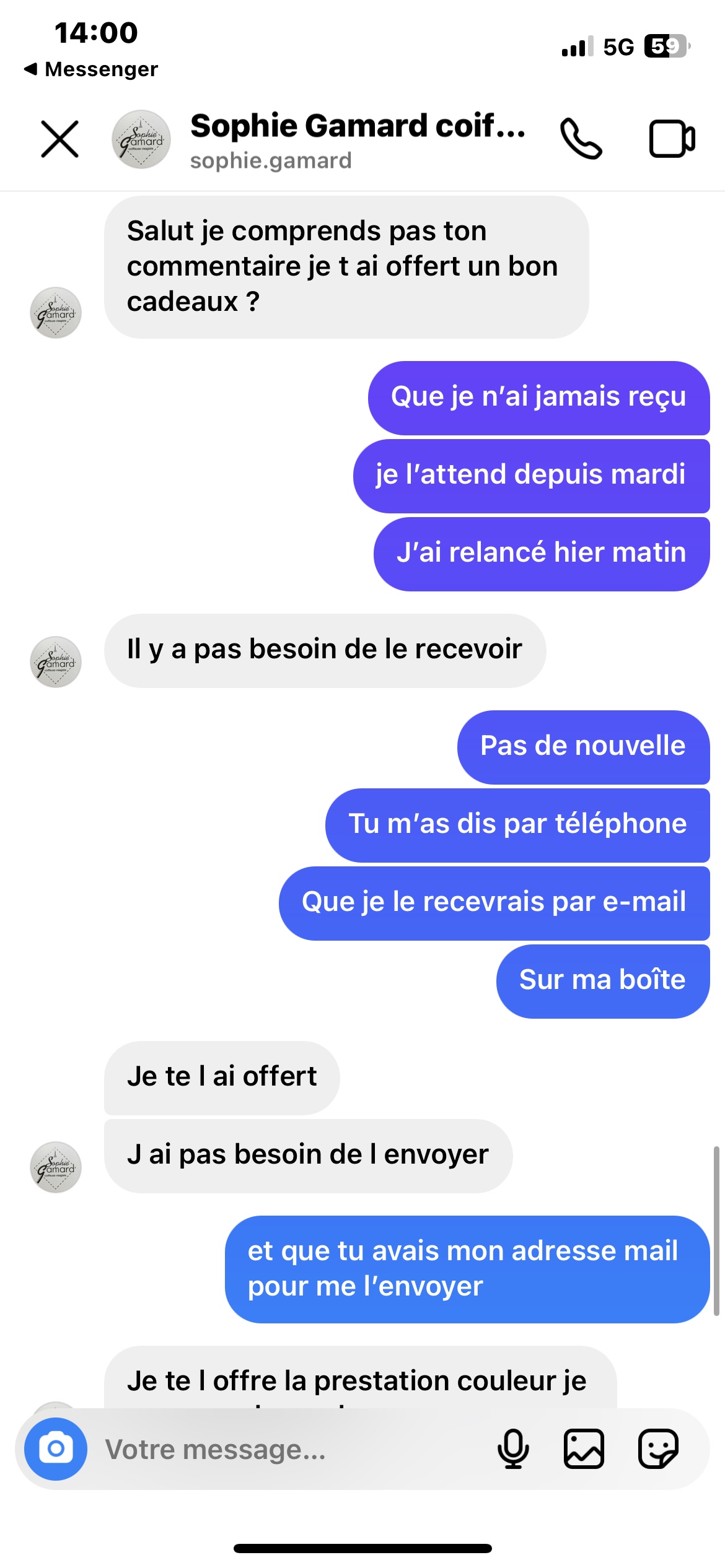The image size is (725, 1568).
Task: Close the conversation with the X icon
Action: click(59, 139)
